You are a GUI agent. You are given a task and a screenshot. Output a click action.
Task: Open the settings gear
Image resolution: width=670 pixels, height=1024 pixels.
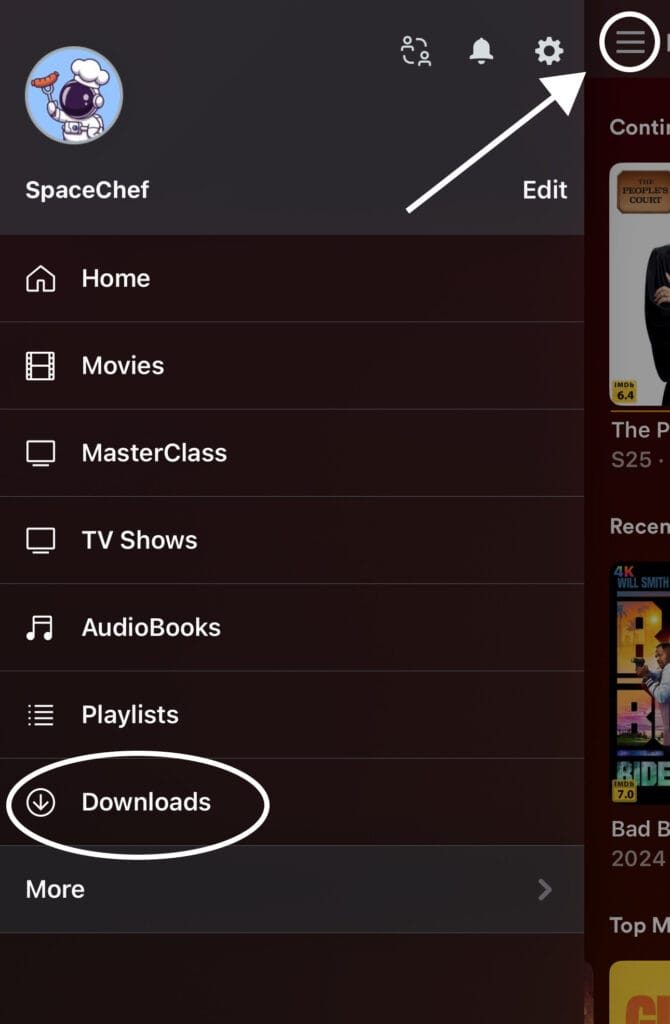pos(549,50)
